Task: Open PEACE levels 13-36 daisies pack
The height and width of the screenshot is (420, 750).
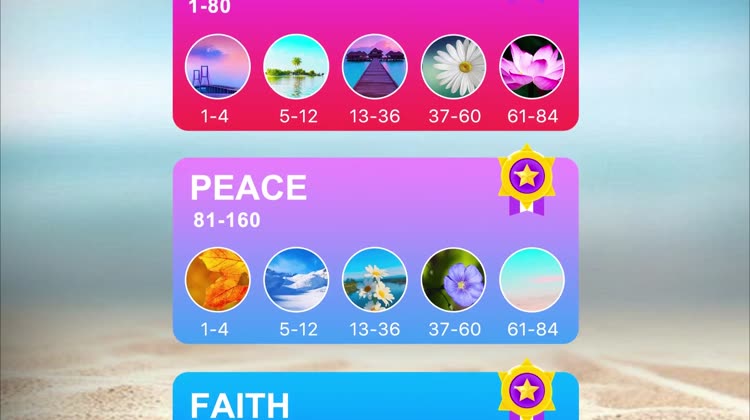Action: coord(375,280)
